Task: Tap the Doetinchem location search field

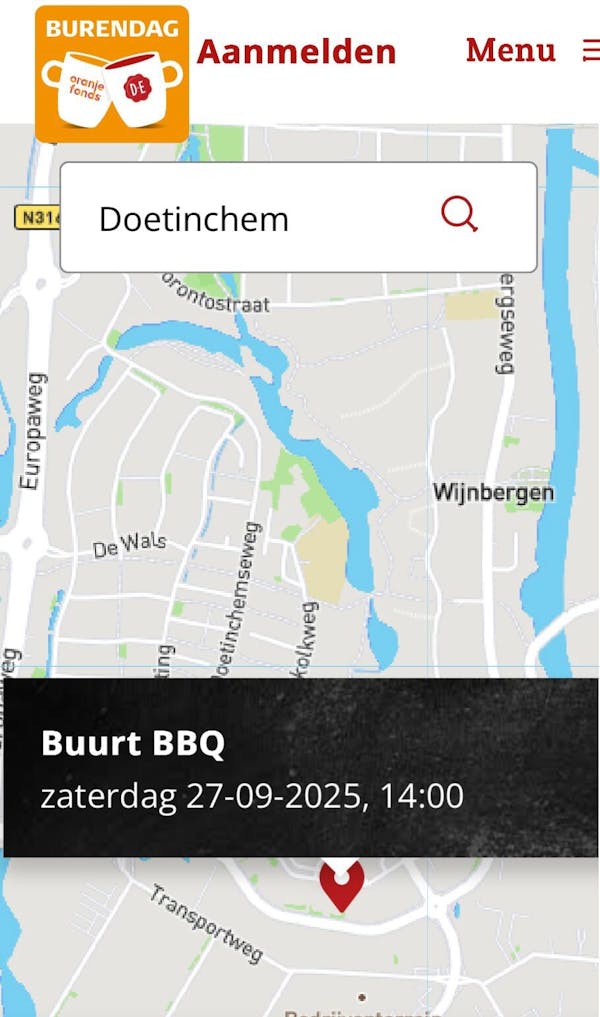Action: tap(298, 217)
